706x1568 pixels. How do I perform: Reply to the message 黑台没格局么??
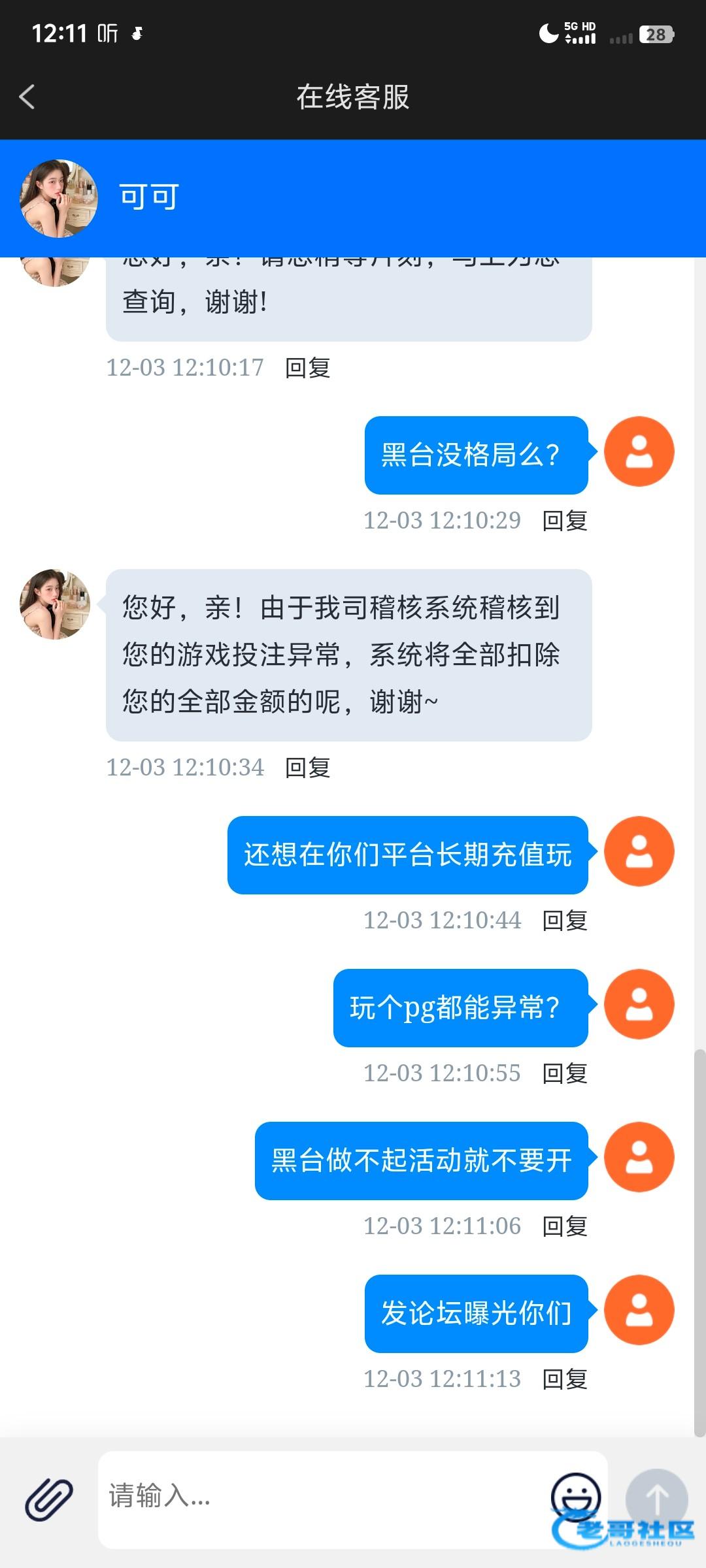565,521
